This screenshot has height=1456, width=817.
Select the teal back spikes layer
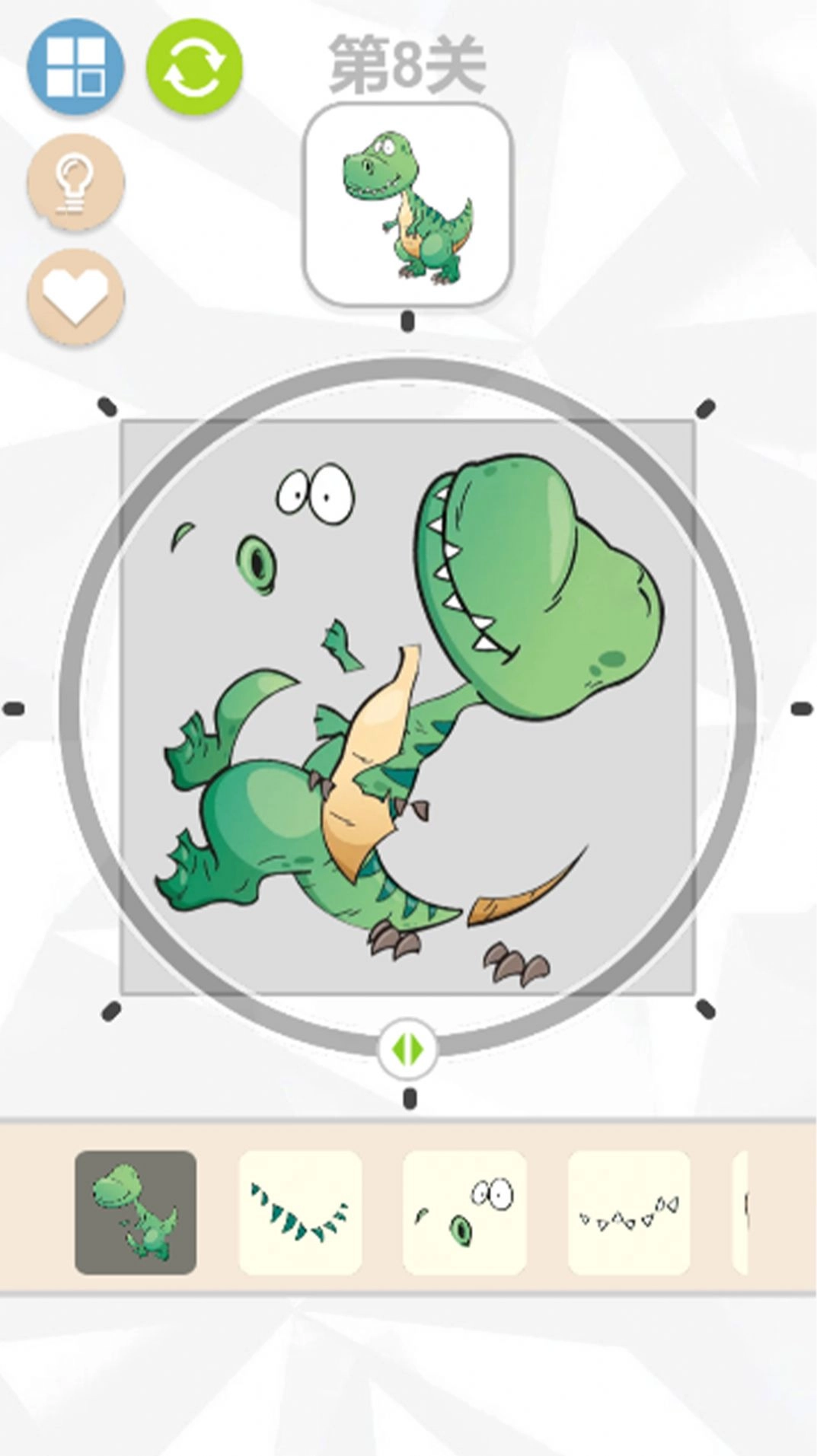(x=300, y=1212)
